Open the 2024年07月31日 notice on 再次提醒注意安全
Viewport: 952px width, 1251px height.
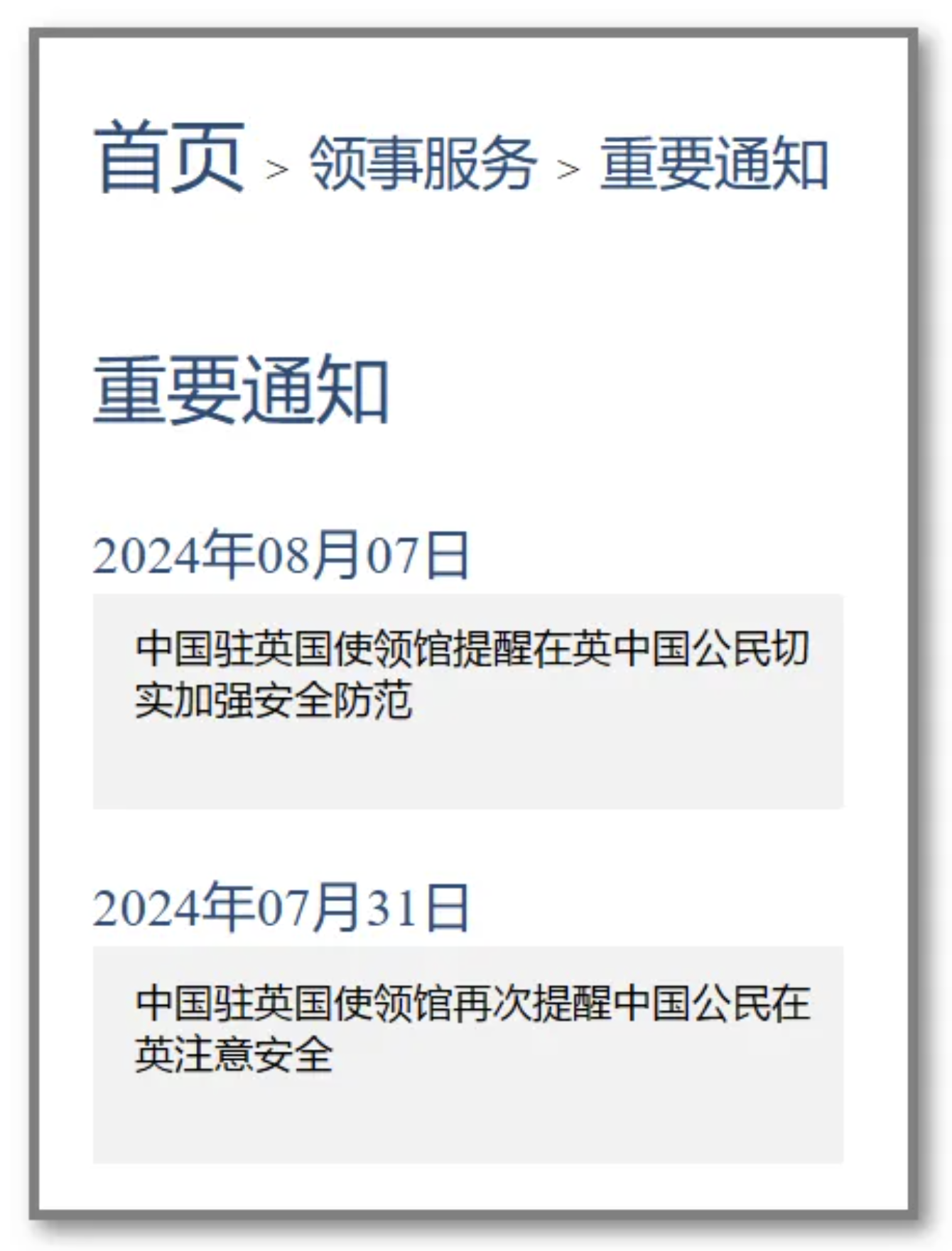coord(471,1028)
